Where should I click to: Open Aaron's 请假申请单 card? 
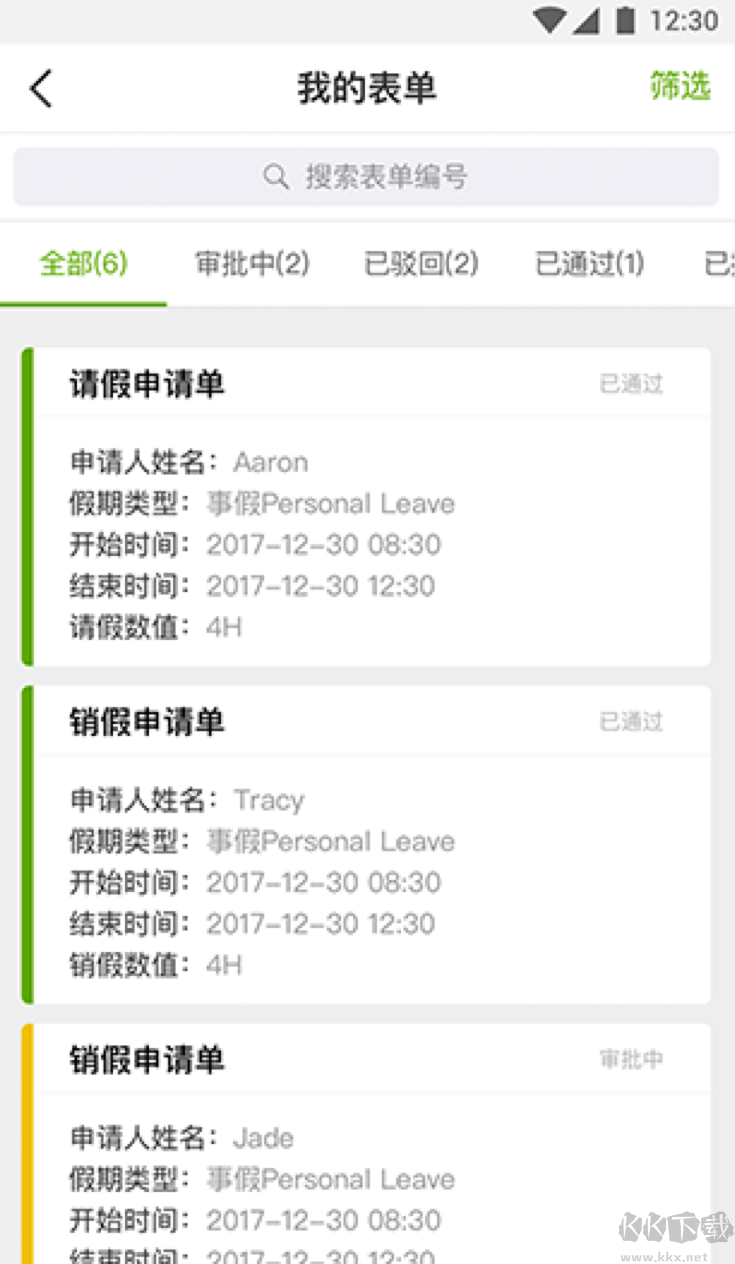tap(366, 507)
